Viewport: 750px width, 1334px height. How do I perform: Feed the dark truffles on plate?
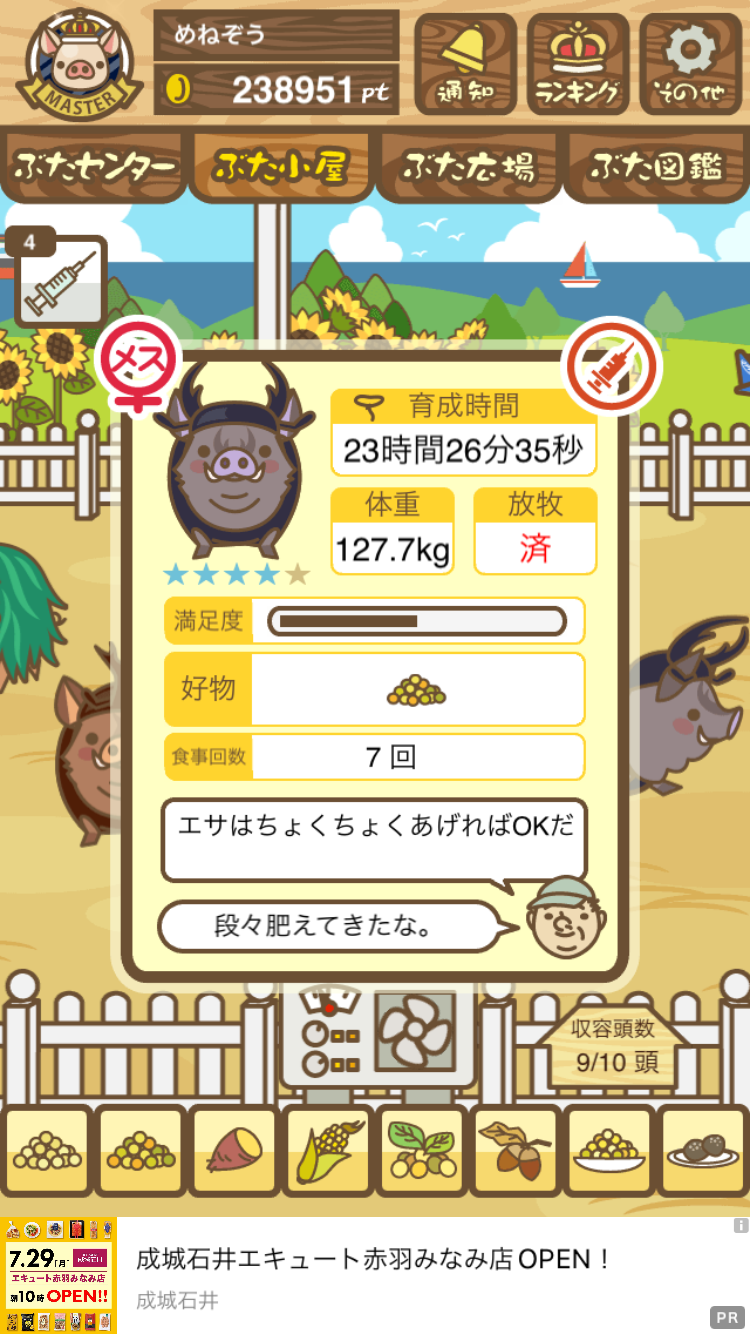[x=703, y=1150]
